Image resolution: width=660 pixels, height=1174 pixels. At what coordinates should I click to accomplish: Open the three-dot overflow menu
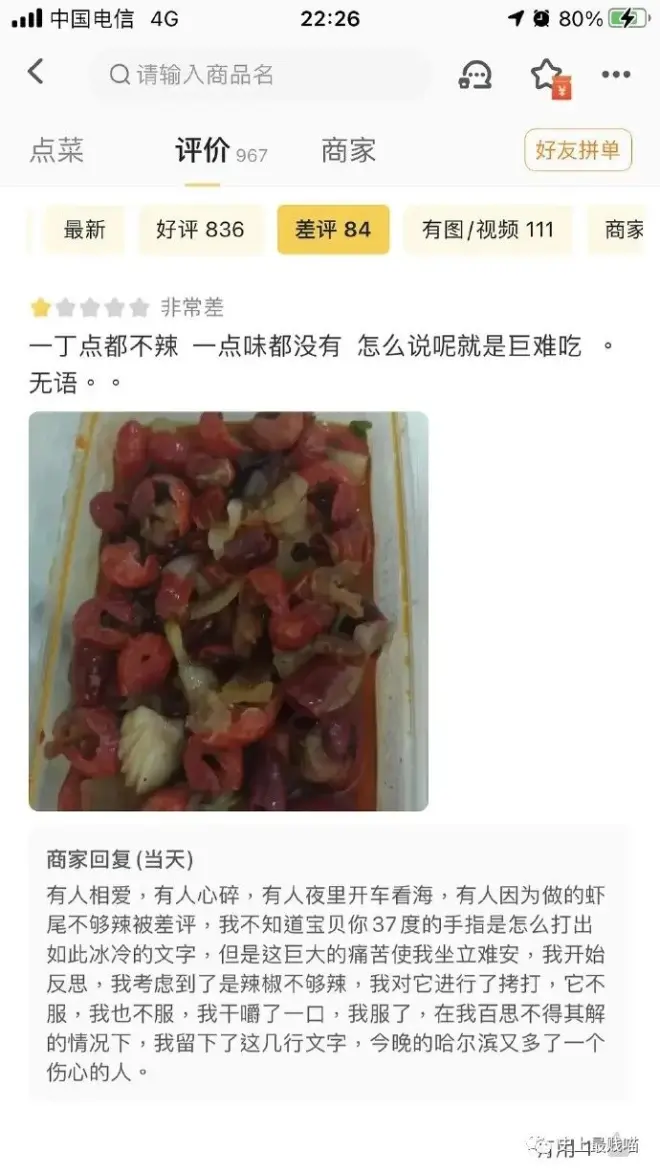pyautogui.click(x=616, y=74)
